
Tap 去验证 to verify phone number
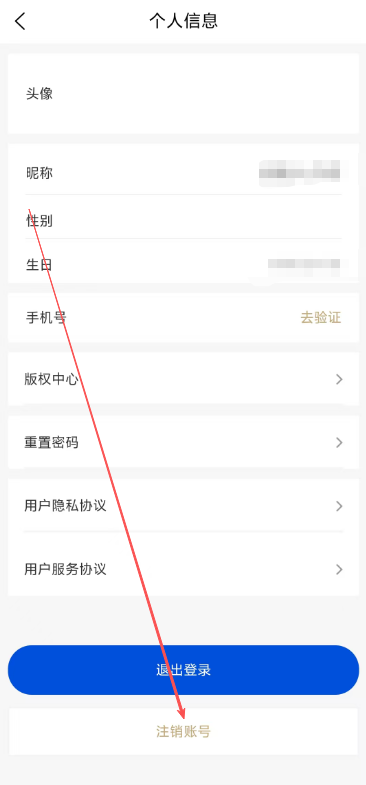[320, 318]
